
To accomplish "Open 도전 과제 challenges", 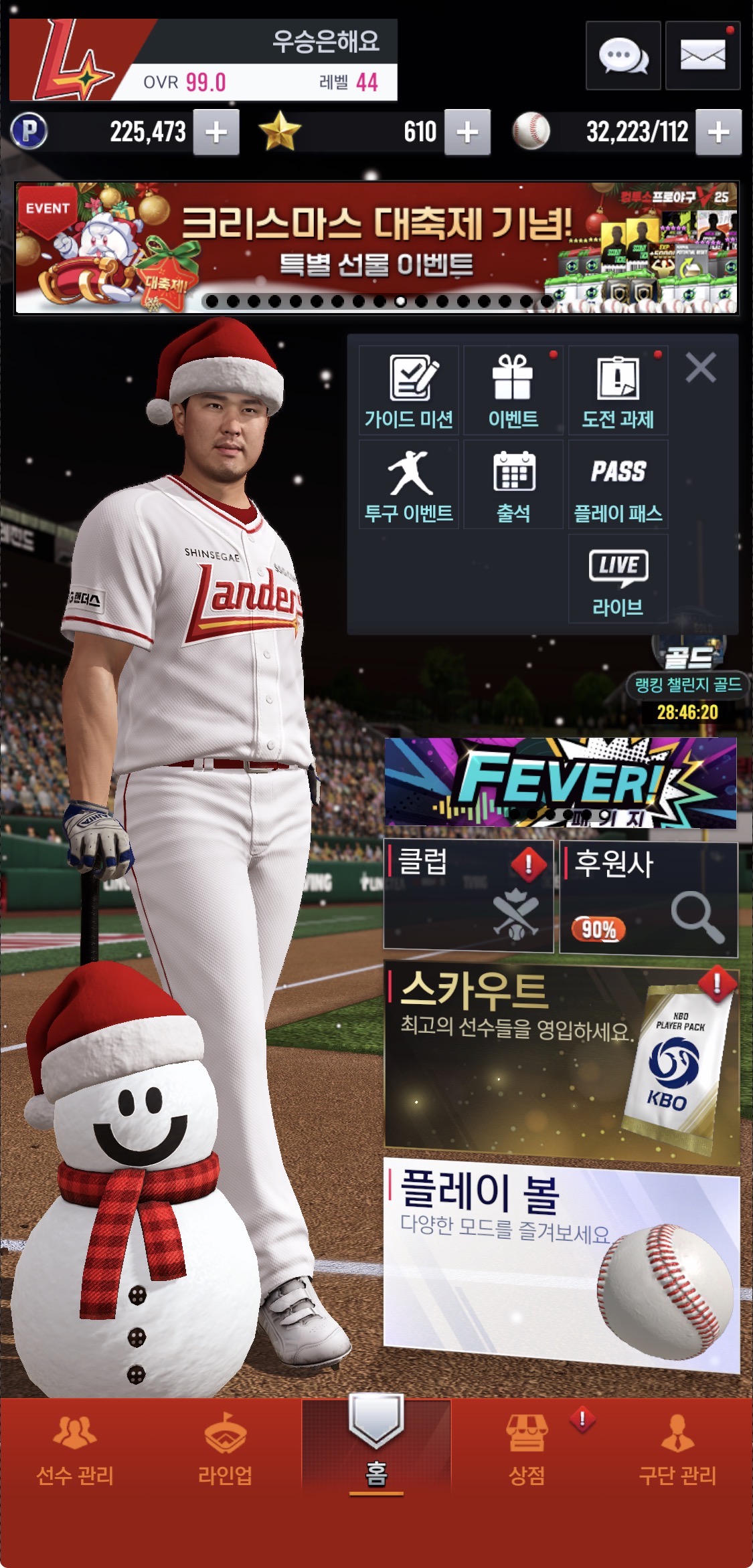I will 617,391.
